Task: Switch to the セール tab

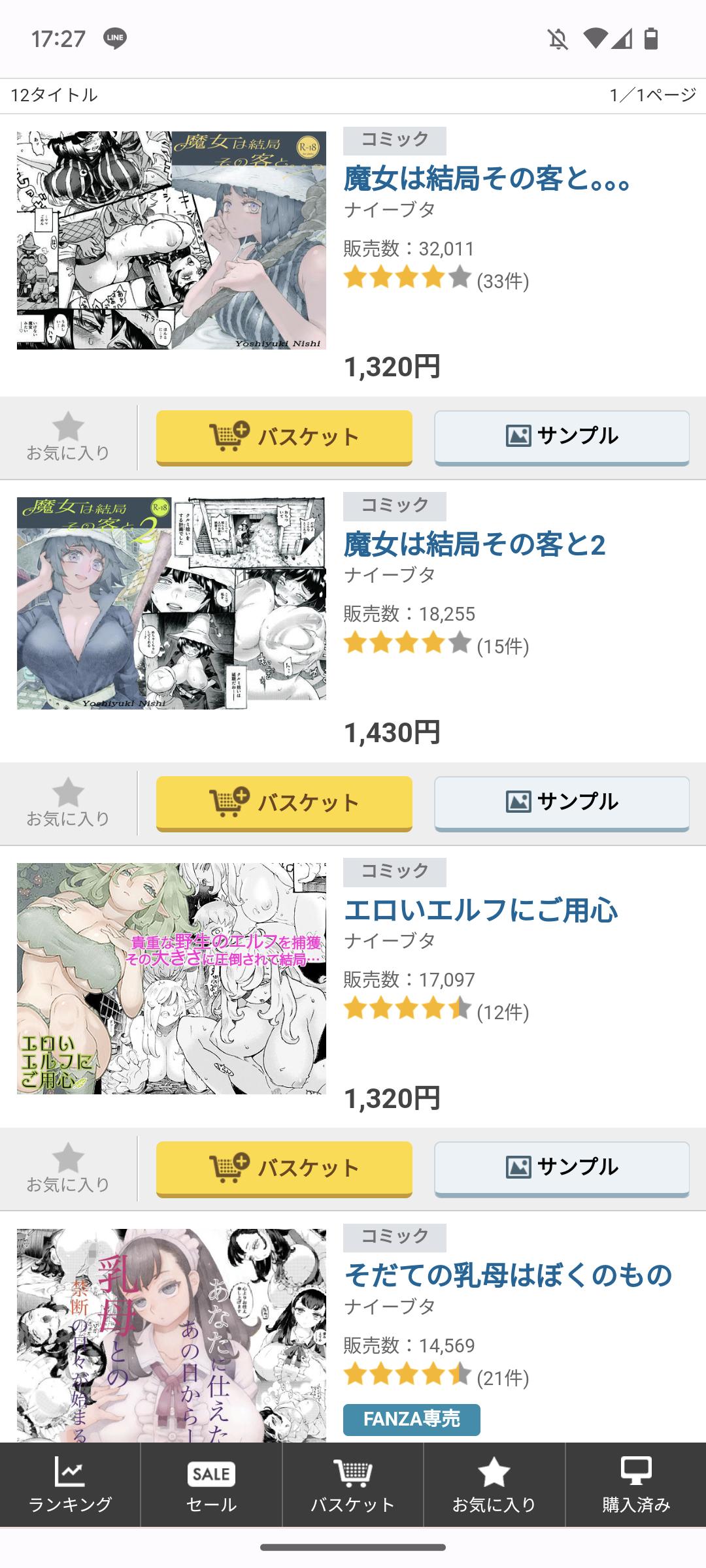Action: 211,1484
